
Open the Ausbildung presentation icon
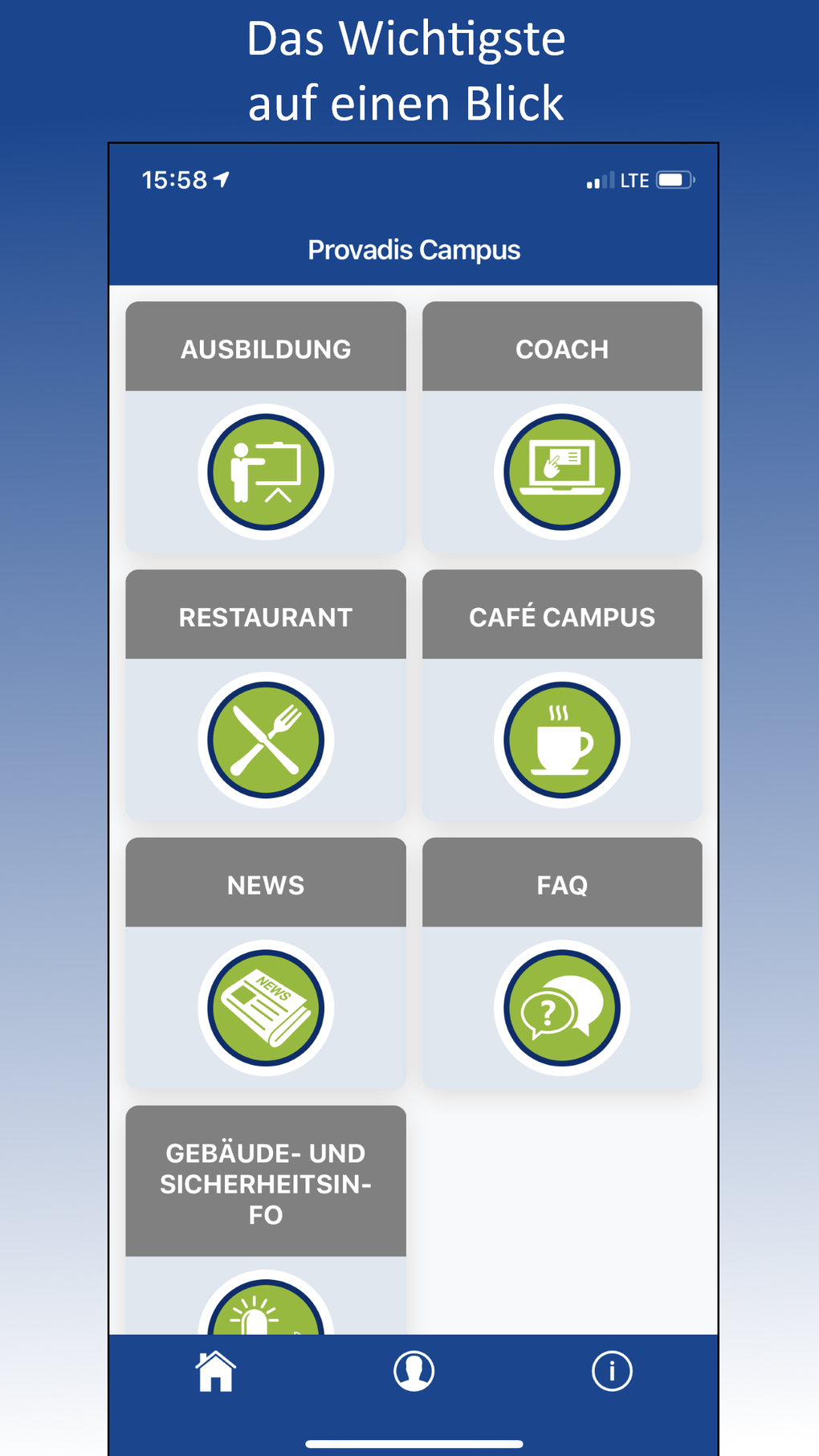coord(265,471)
